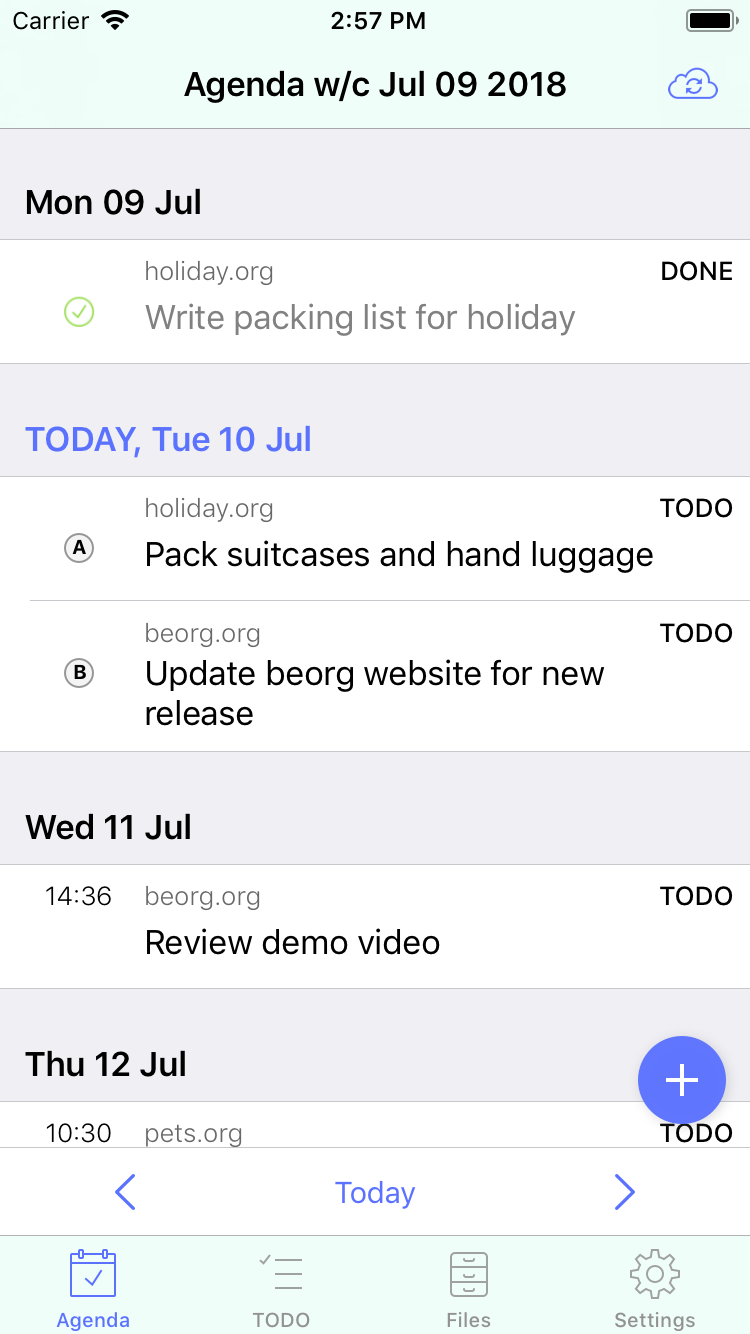Screen dimensions: 750x1334
Task: Jump to Today in the agenda
Action: point(375,1192)
